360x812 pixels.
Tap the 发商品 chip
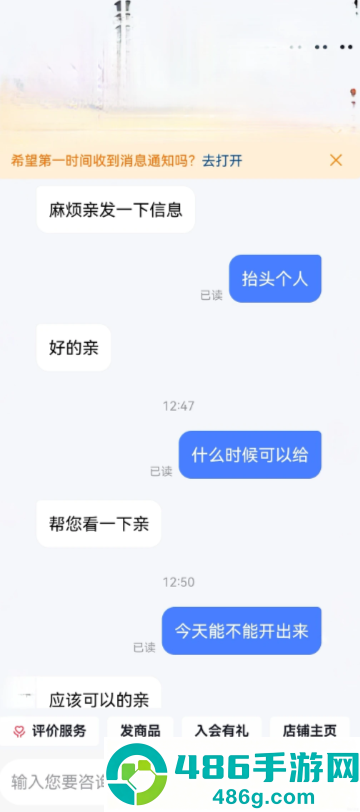pyautogui.click(x=140, y=731)
